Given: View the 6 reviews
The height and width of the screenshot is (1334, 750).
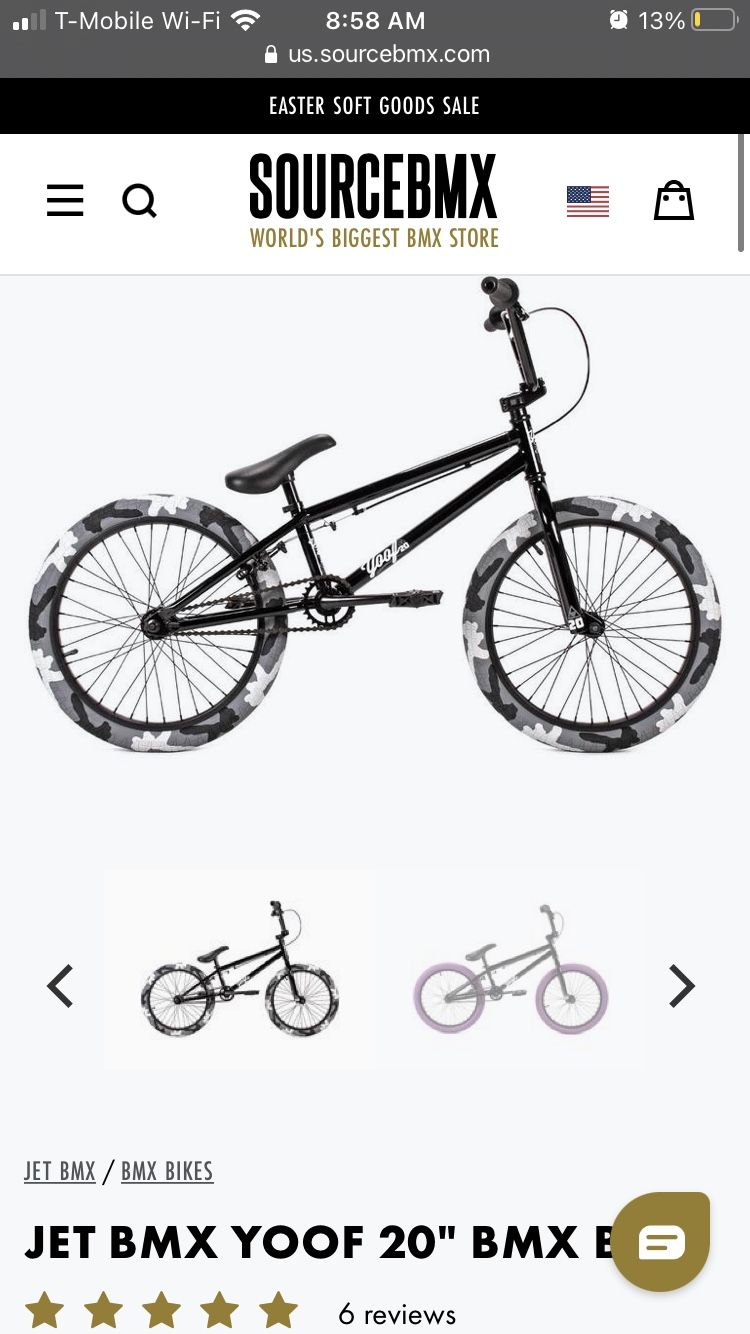Looking at the screenshot, I should (x=397, y=1314).
